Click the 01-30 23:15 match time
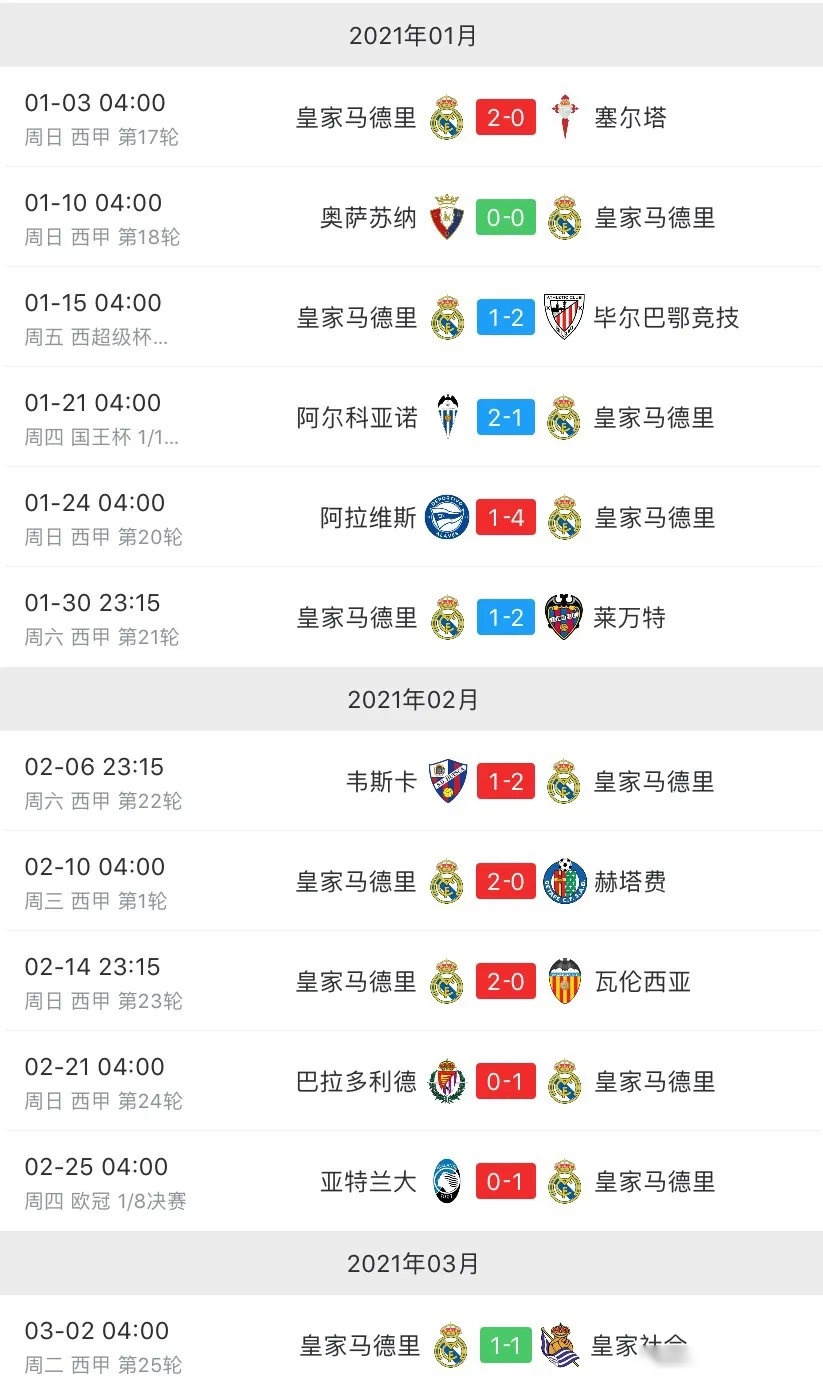This screenshot has width=823, height=1388. pos(93,602)
